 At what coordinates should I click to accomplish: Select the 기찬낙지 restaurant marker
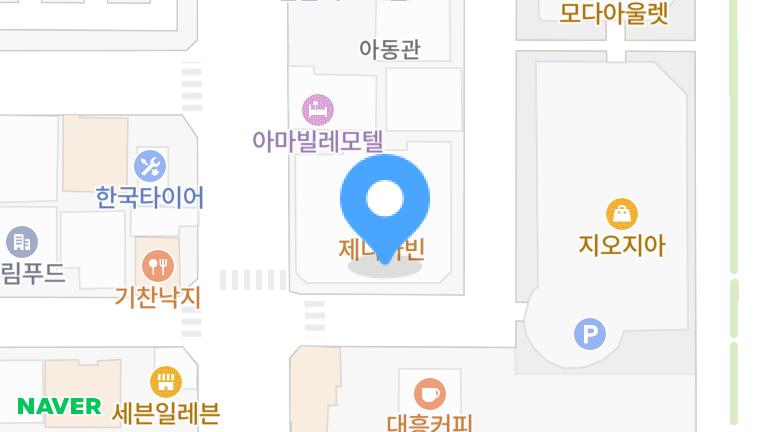[158, 265]
